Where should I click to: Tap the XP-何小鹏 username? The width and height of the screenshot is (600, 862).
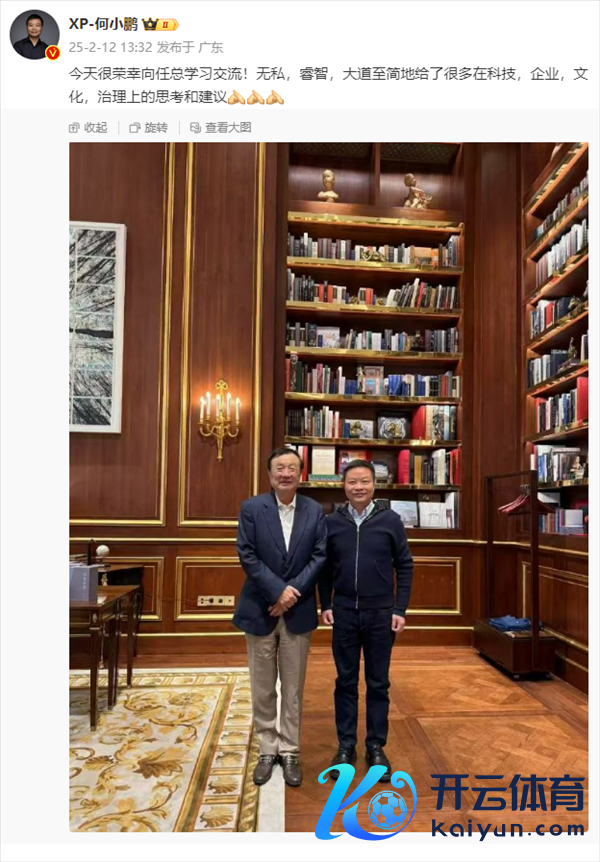pos(104,24)
